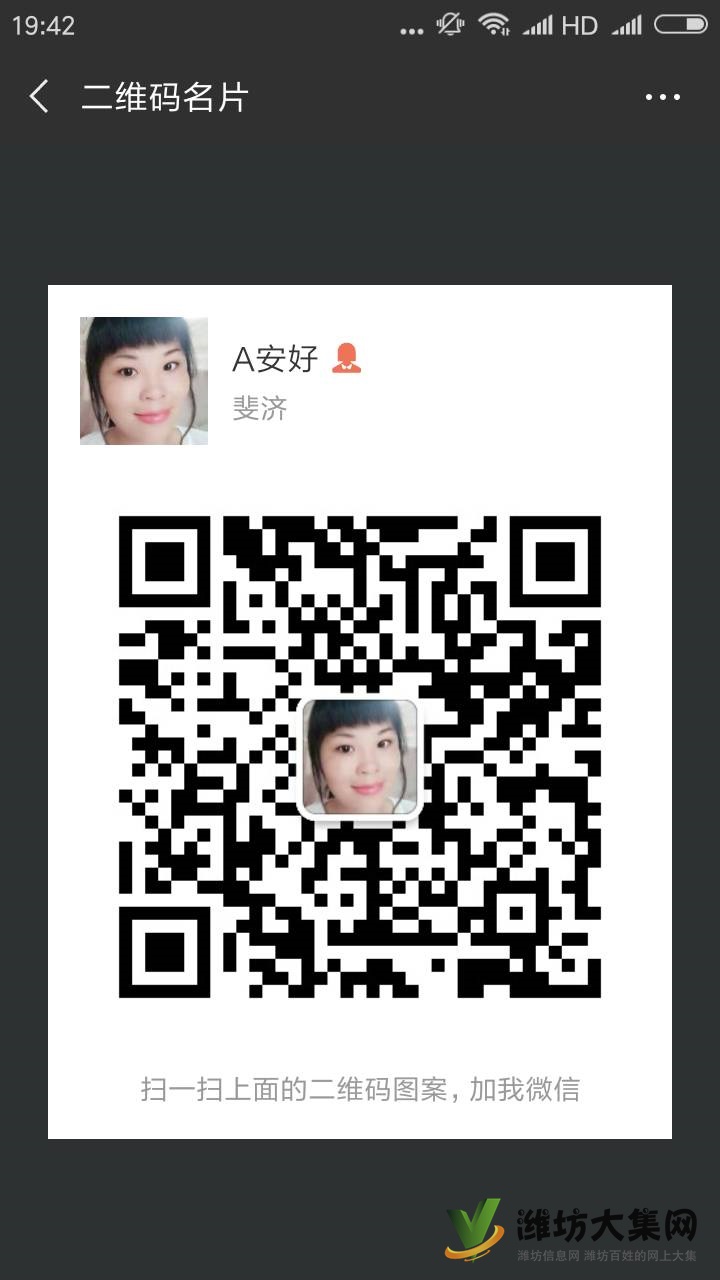Open the three-dot overflow menu
720x1280 pixels.
[662, 97]
